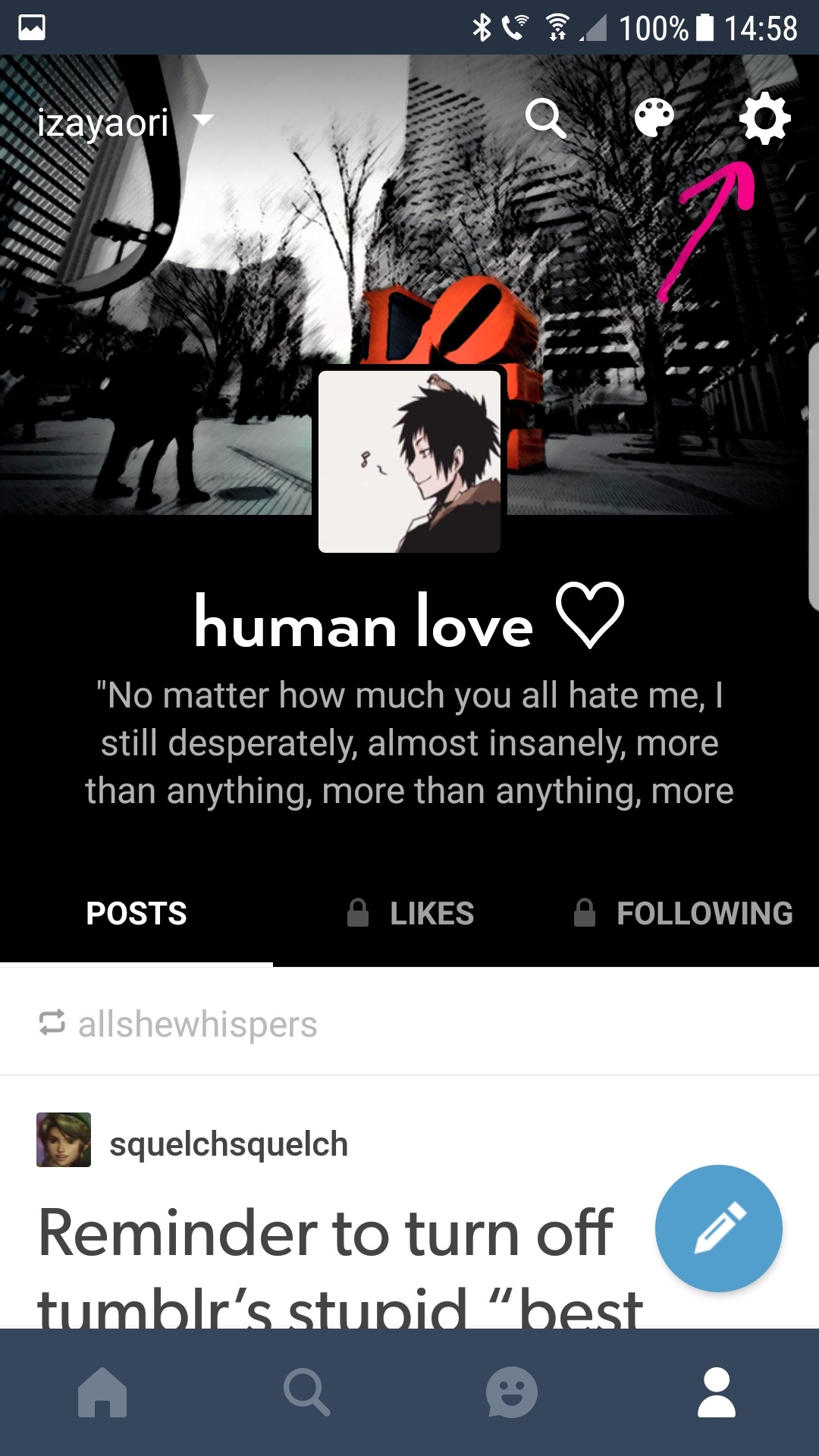This screenshot has width=819, height=1456.
Task: Go to the home dashboard tab
Action: click(x=102, y=1392)
